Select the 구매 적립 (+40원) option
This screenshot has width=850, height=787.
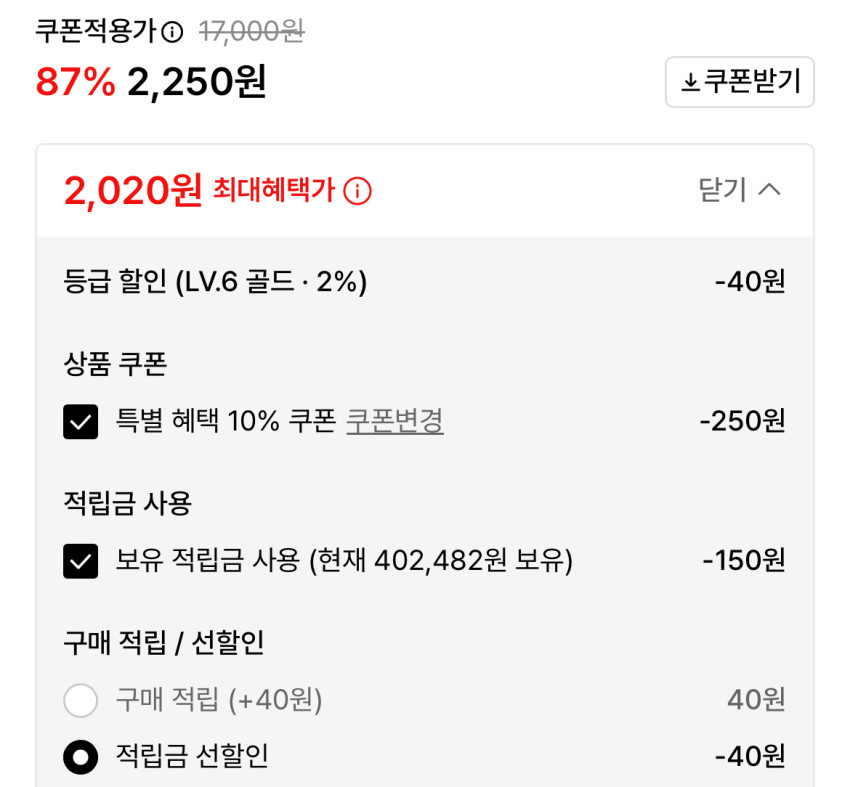pyautogui.click(x=81, y=700)
